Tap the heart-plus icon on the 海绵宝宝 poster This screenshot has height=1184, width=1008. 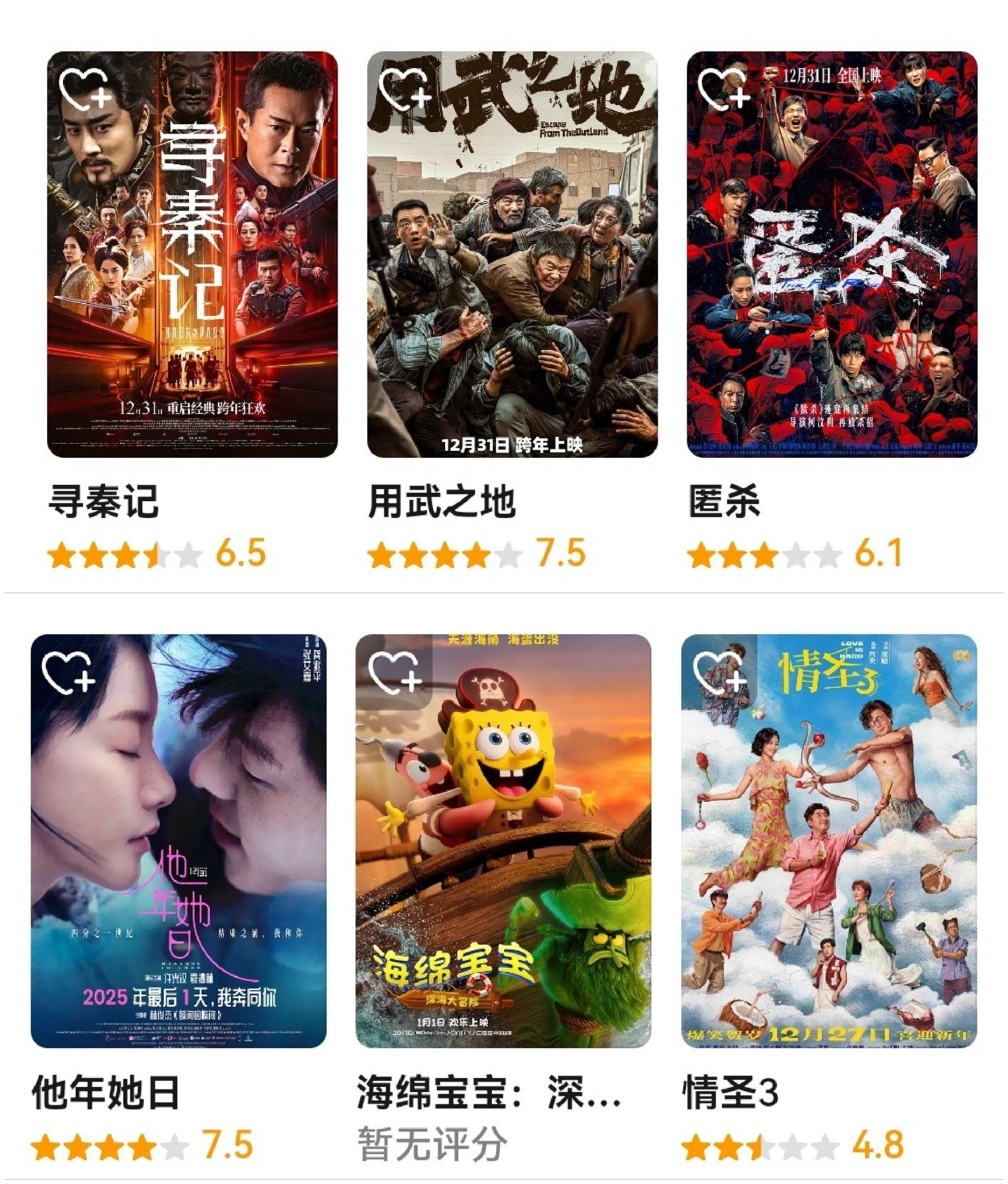coord(395,673)
